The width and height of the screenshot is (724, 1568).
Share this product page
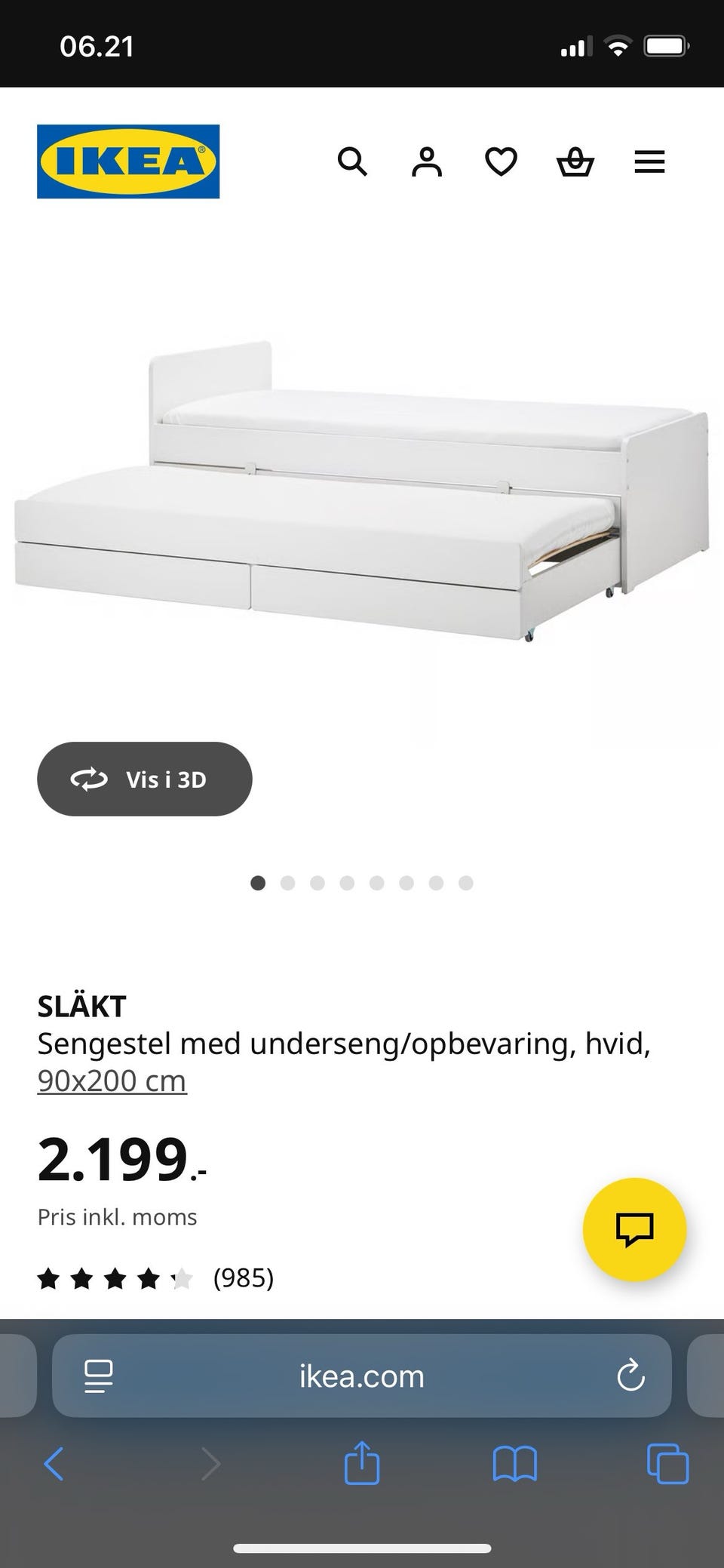(x=362, y=1464)
